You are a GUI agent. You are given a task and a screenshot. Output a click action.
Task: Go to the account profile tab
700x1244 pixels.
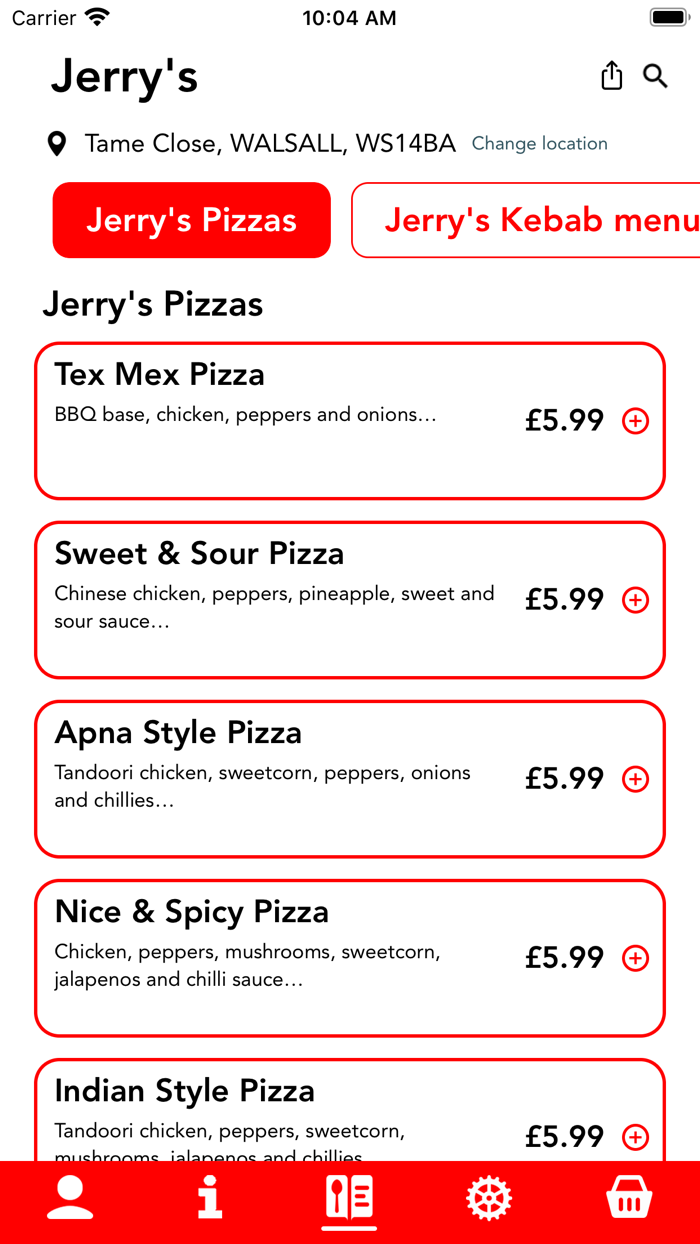[x=70, y=1198]
